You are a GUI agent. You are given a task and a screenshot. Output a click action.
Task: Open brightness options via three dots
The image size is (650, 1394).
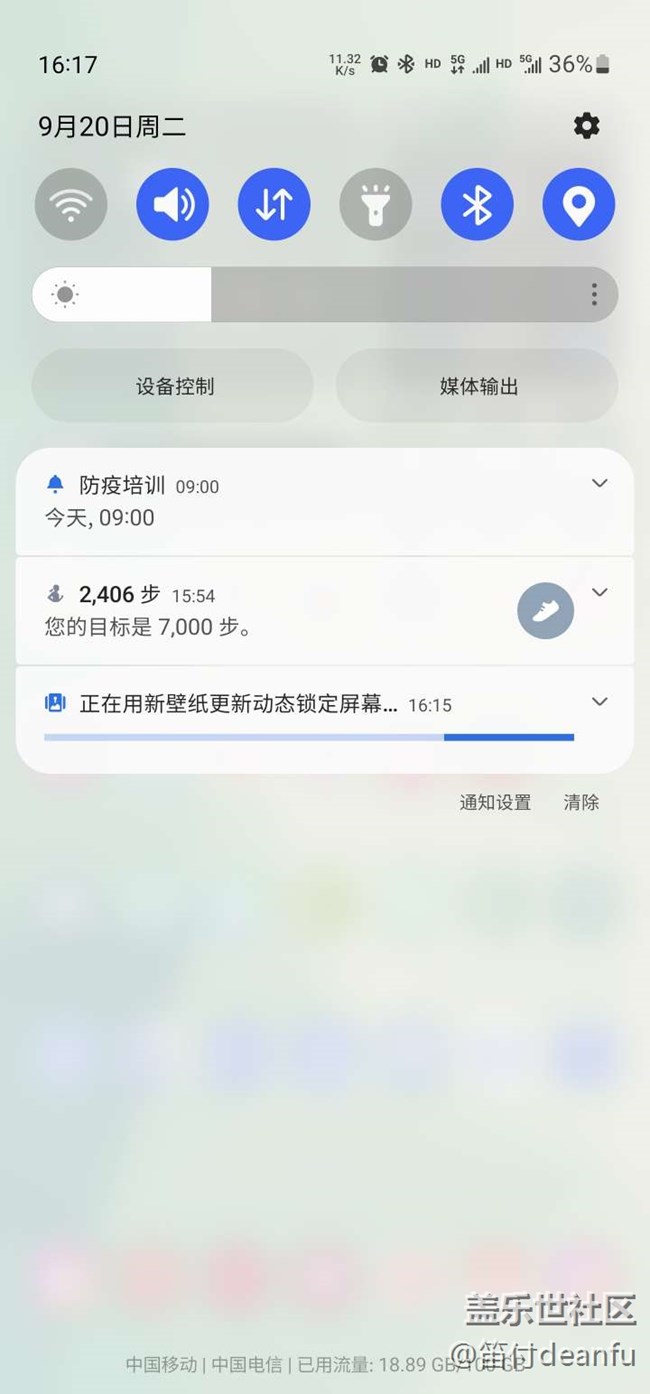[x=594, y=295]
